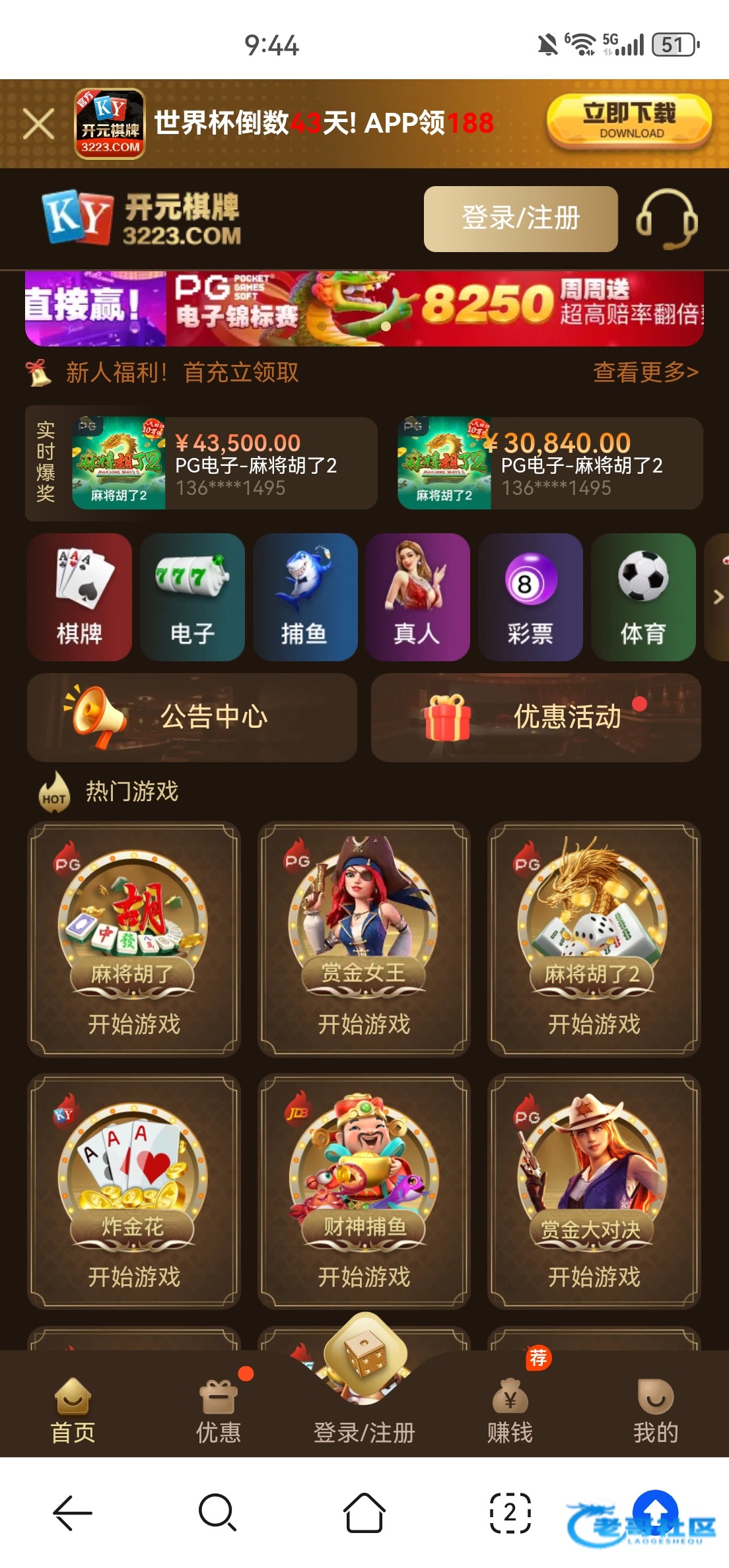Screen dimensions: 729x1568
Task: Select the 电子 game category
Action: click(x=192, y=597)
